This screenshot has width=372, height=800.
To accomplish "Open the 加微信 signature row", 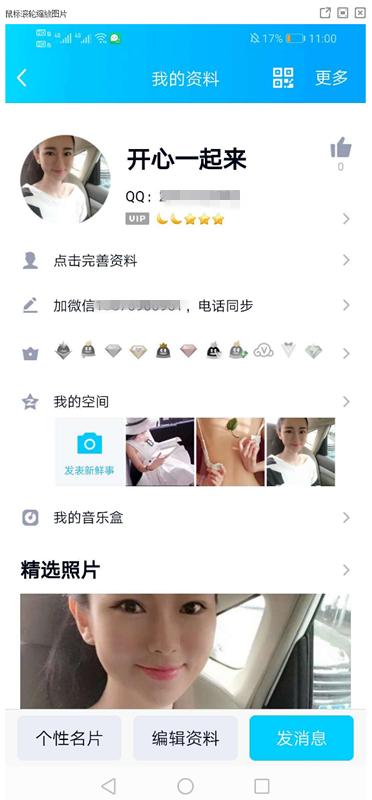I will coord(186,306).
